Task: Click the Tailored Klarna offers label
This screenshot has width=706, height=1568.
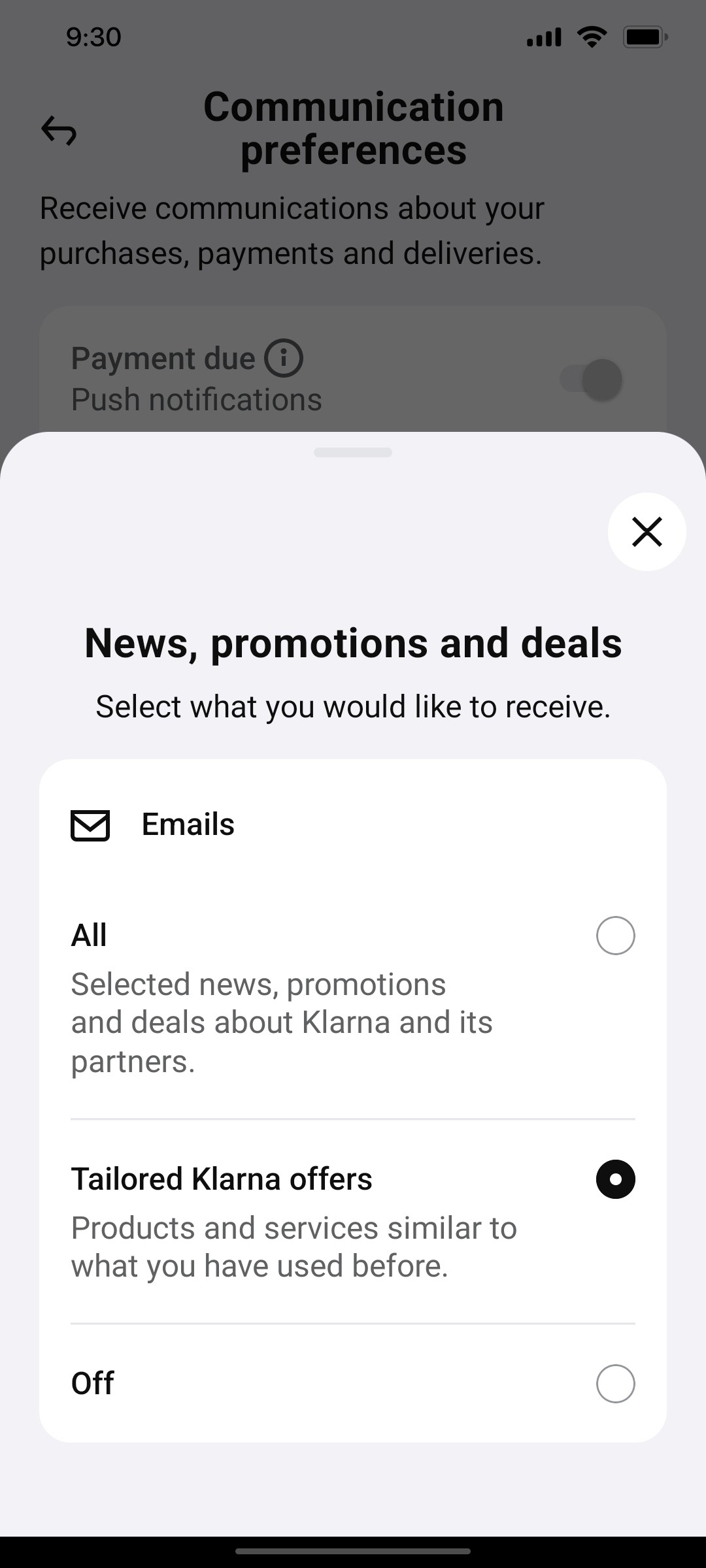Action: (x=222, y=1179)
